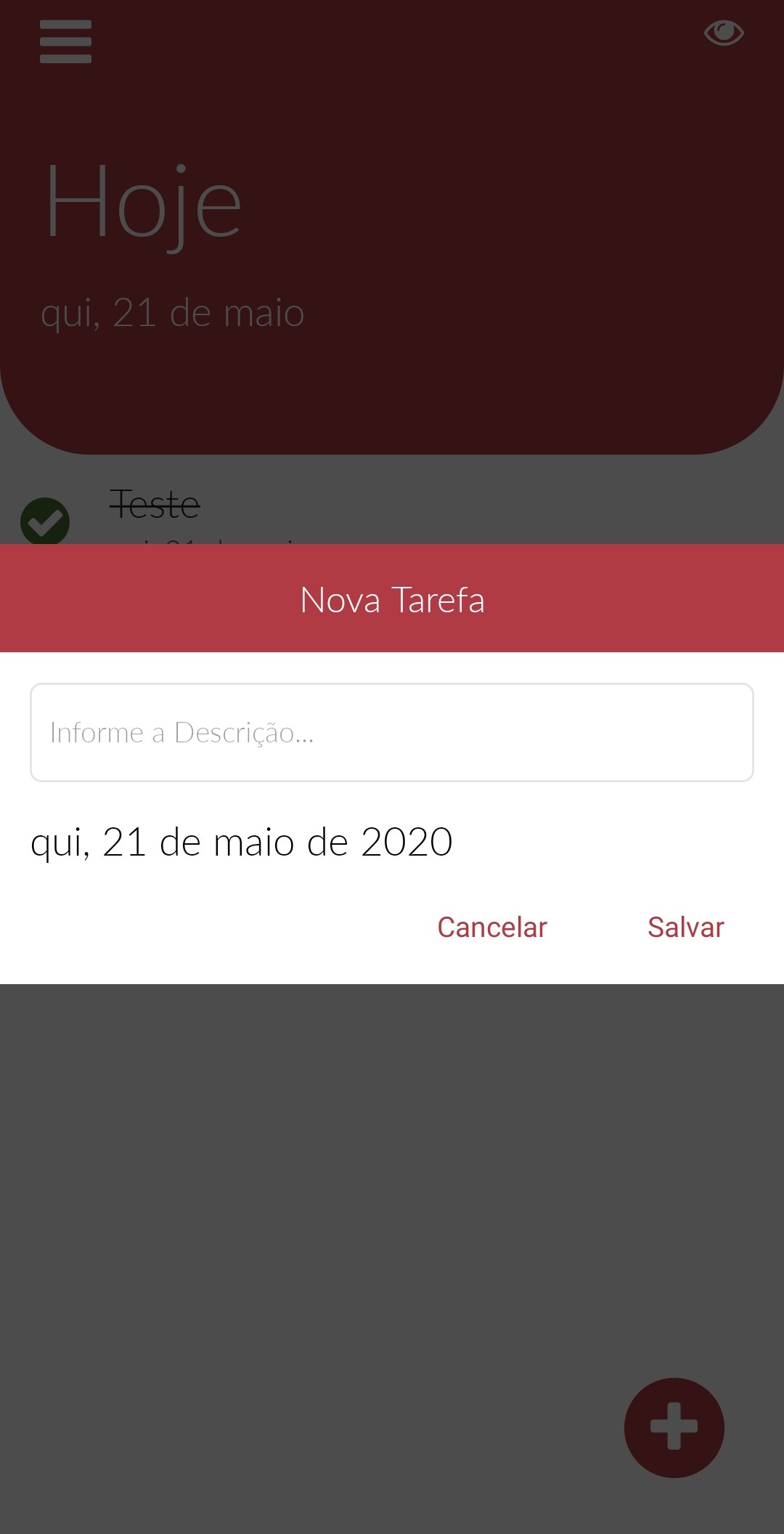Tap the Informe a Descrição text field
Image resolution: width=784 pixels, height=1534 pixels.
tap(392, 732)
